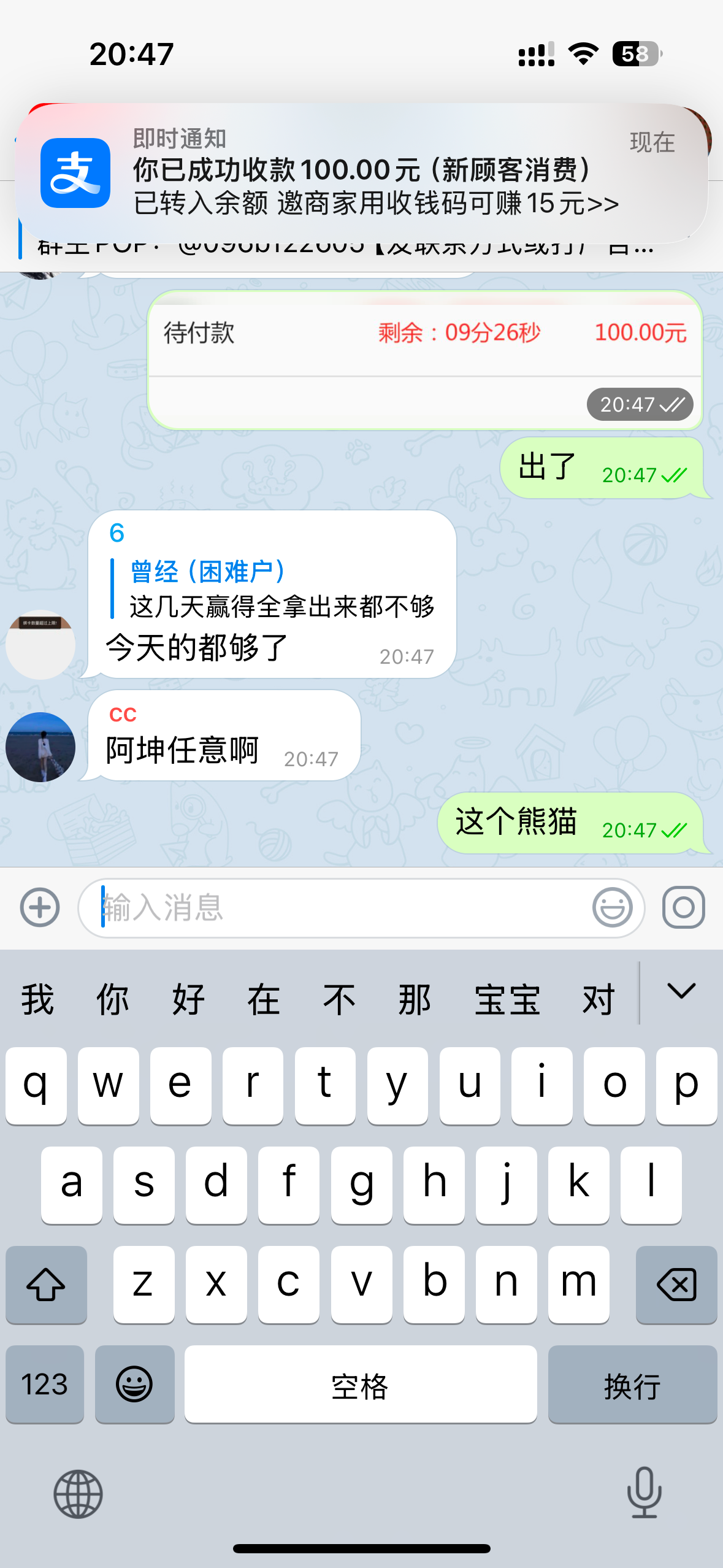Open cc's profile avatar
Viewport: 723px width, 1568px height.
(x=40, y=747)
